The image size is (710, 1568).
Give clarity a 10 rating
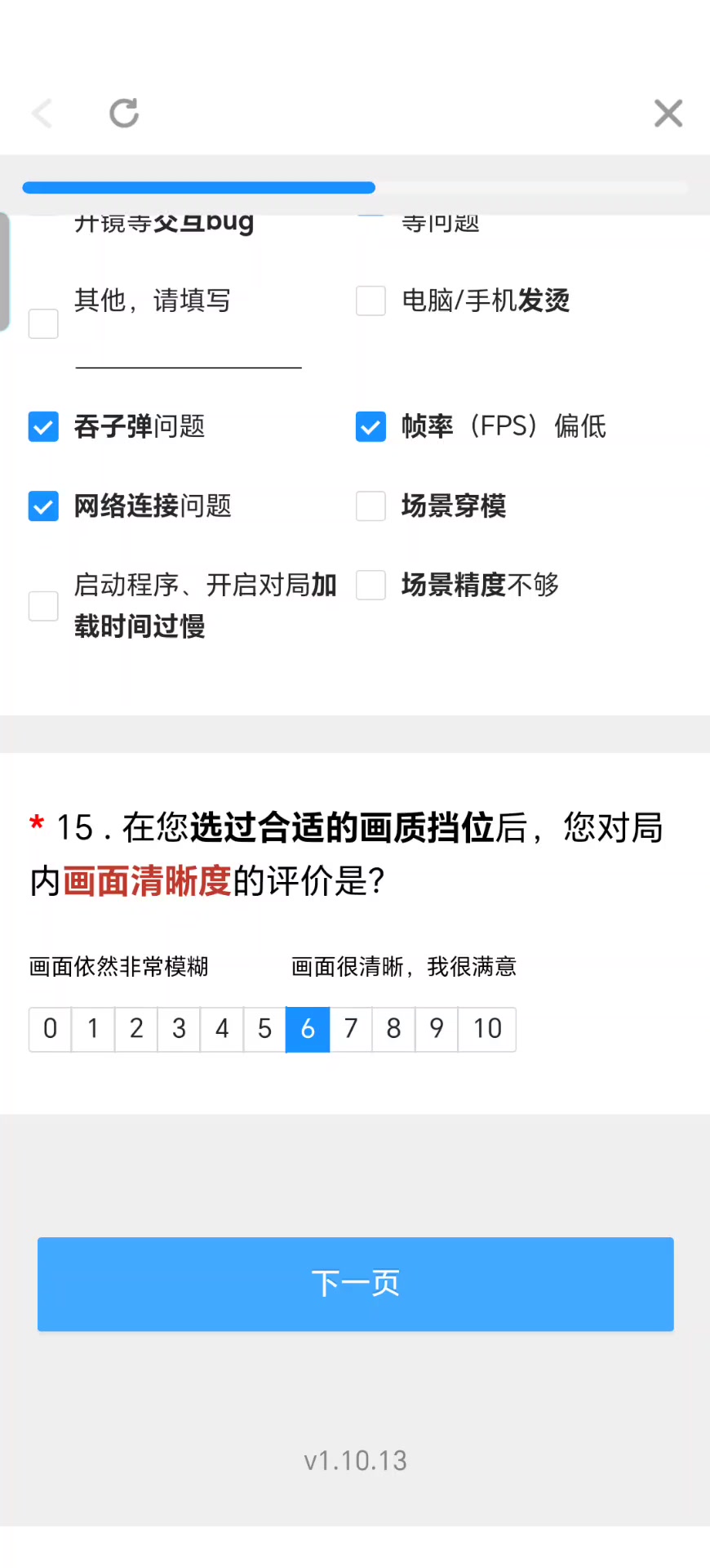[x=487, y=1029]
